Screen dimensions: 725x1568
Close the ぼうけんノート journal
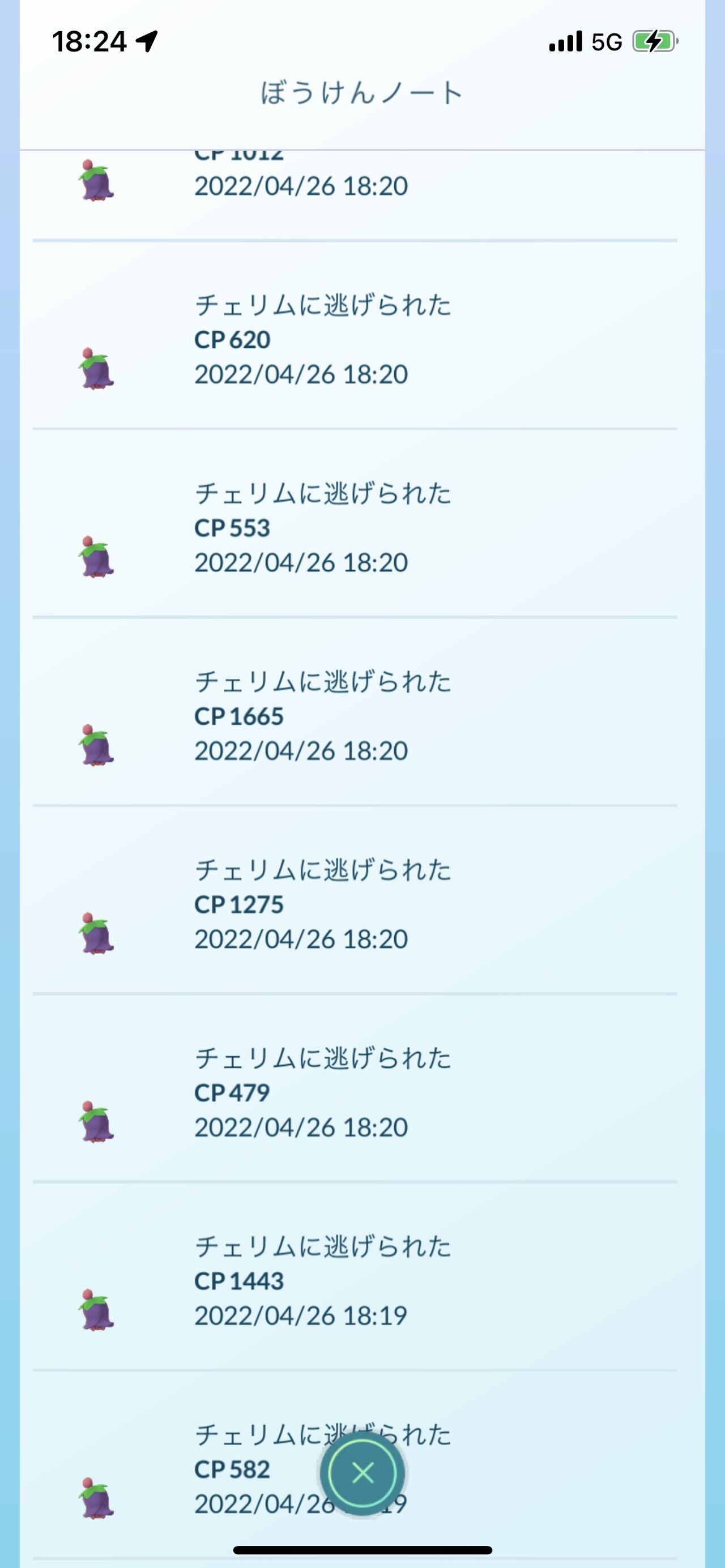click(x=363, y=1473)
